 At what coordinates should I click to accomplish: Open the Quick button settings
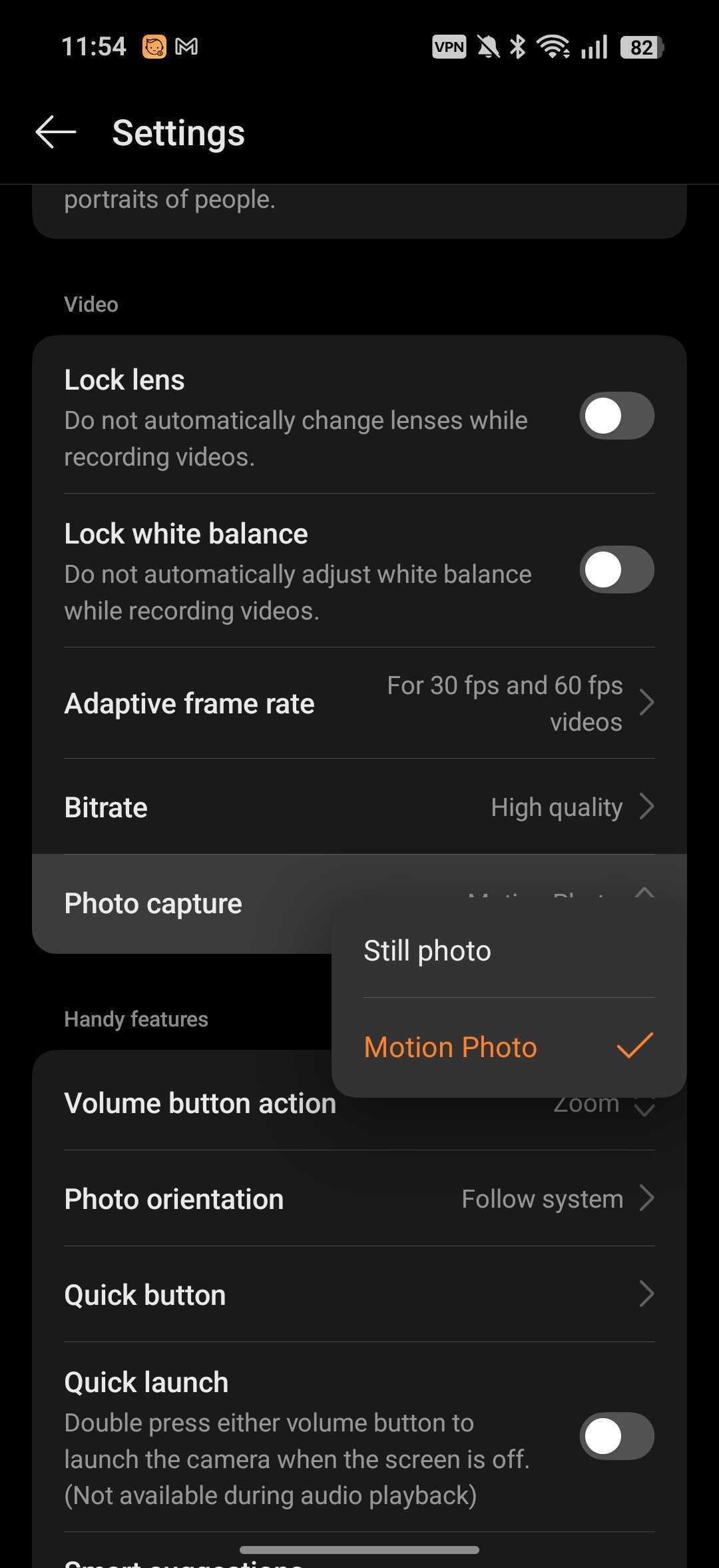[359, 1294]
